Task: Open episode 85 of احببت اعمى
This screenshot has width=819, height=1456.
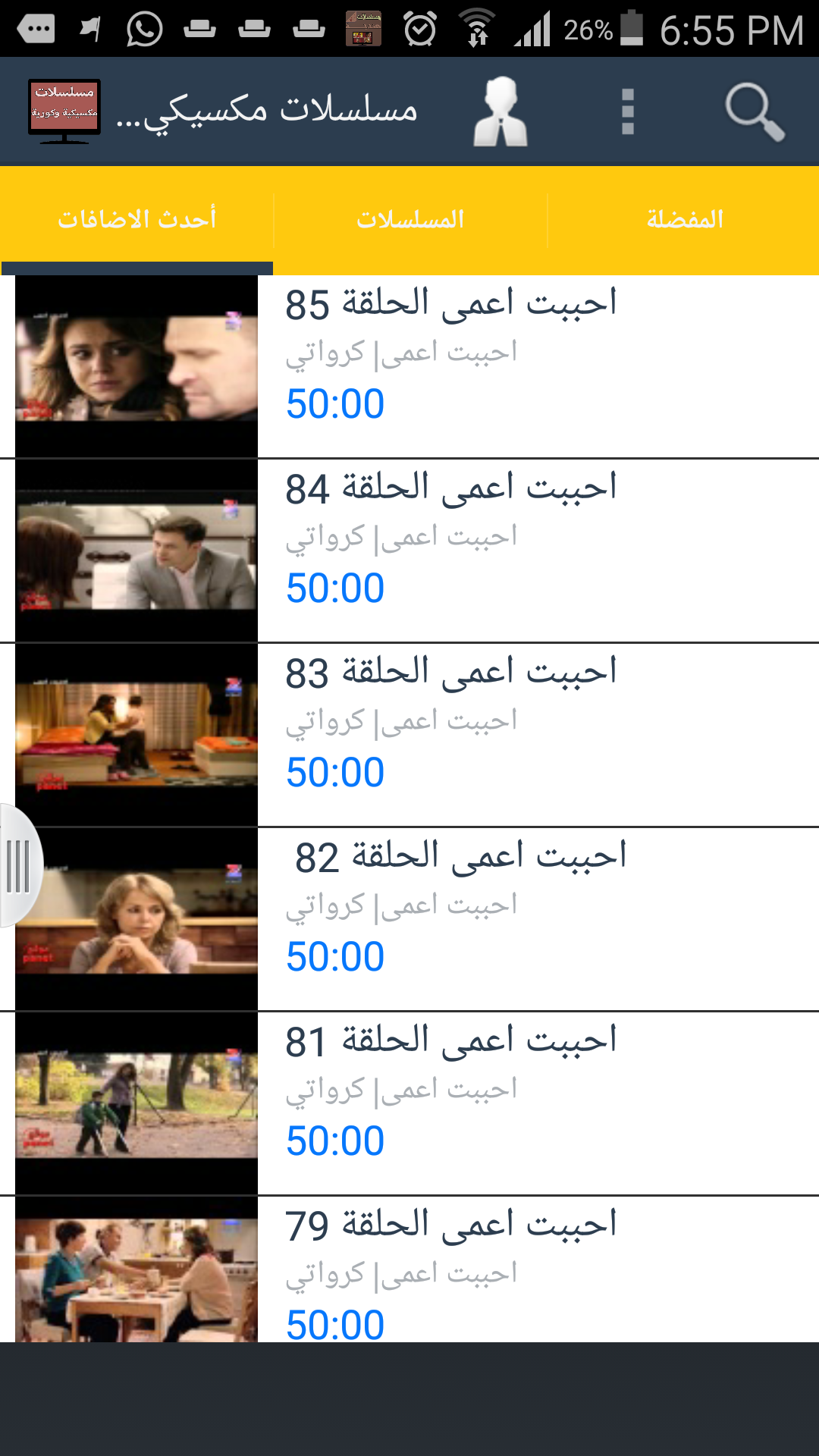Action: click(409, 366)
